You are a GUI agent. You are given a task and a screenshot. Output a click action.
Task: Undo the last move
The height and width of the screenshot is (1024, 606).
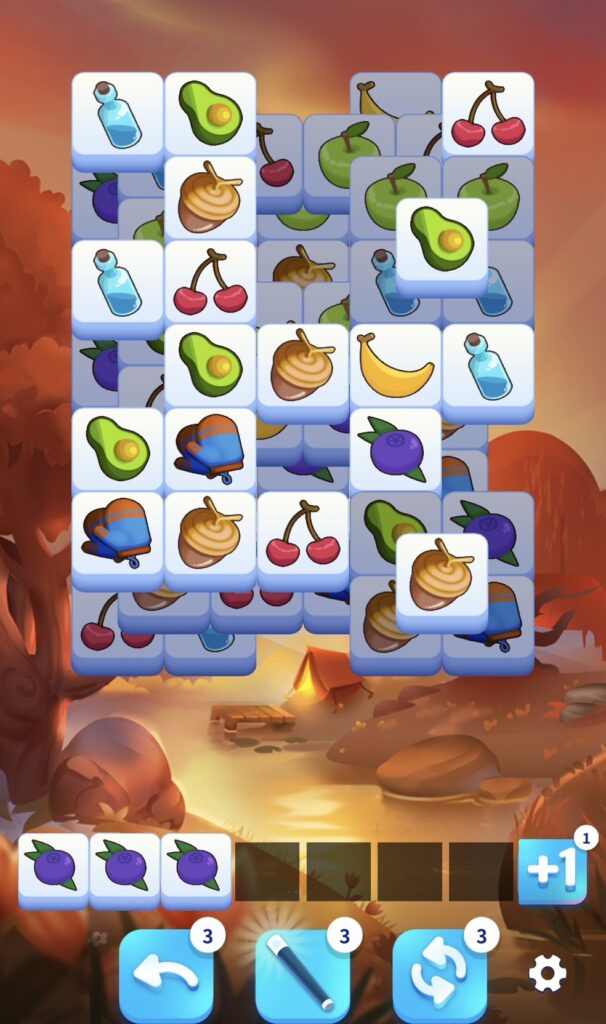(x=165, y=975)
